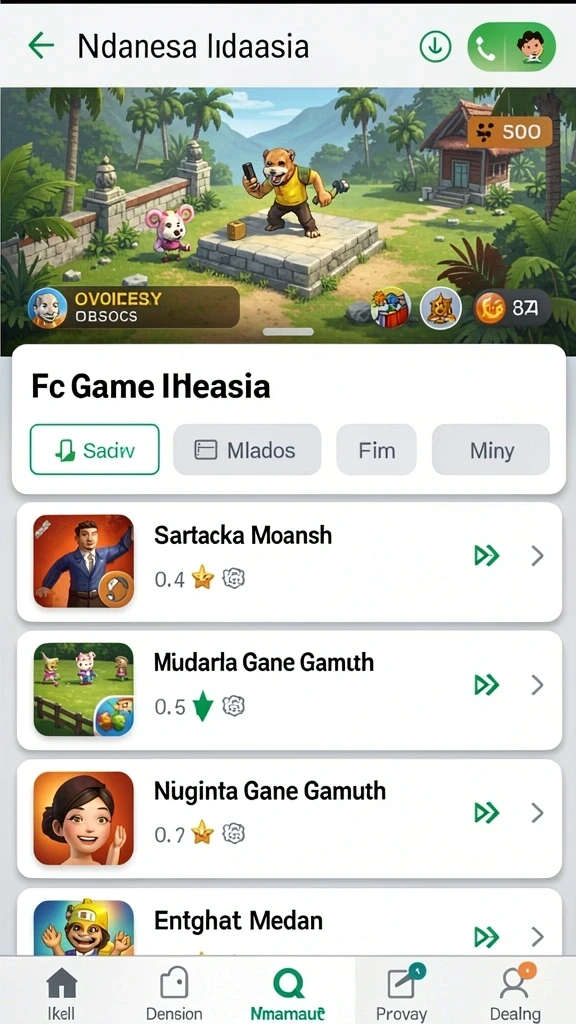Select the Fim filter chip
This screenshot has height=1024, width=576.
click(376, 449)
